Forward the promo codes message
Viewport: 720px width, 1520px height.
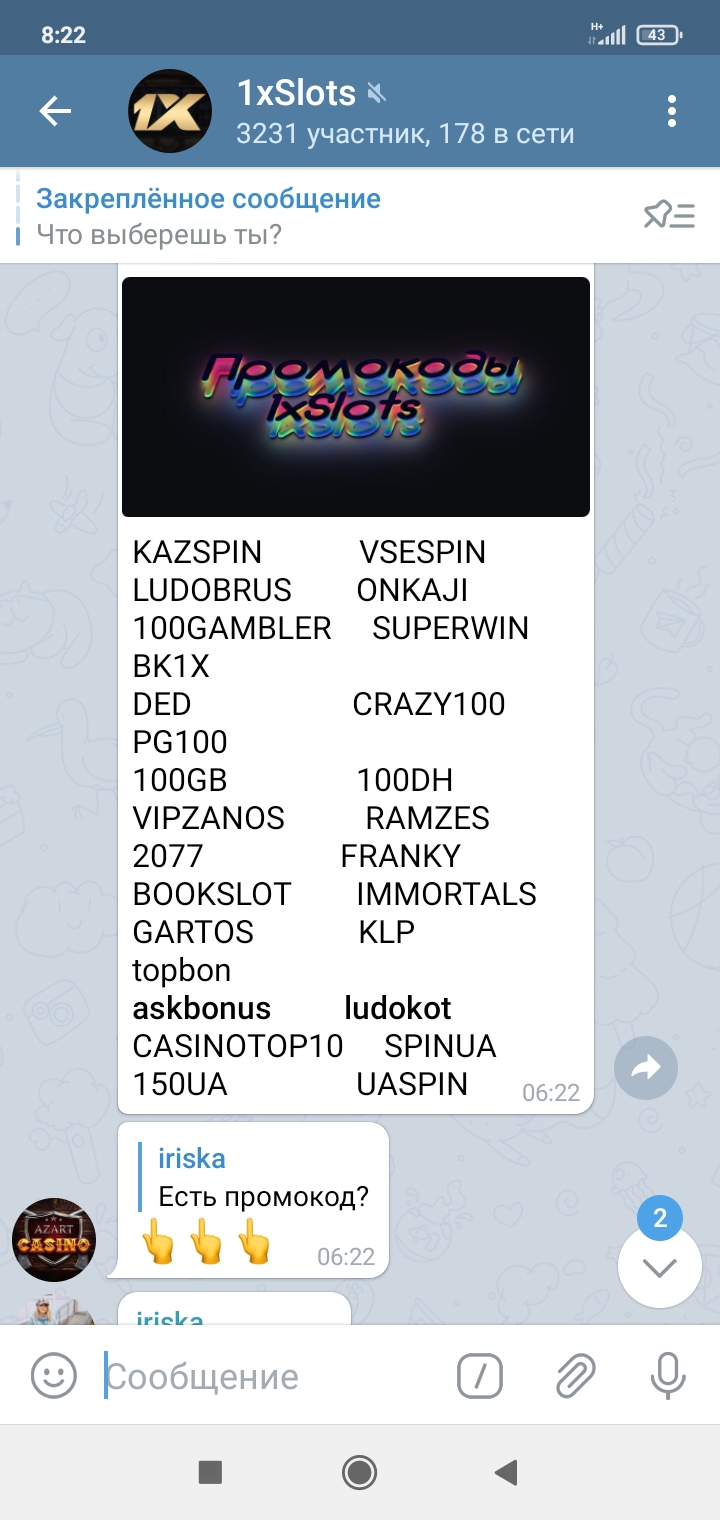tap(646, 1068)
